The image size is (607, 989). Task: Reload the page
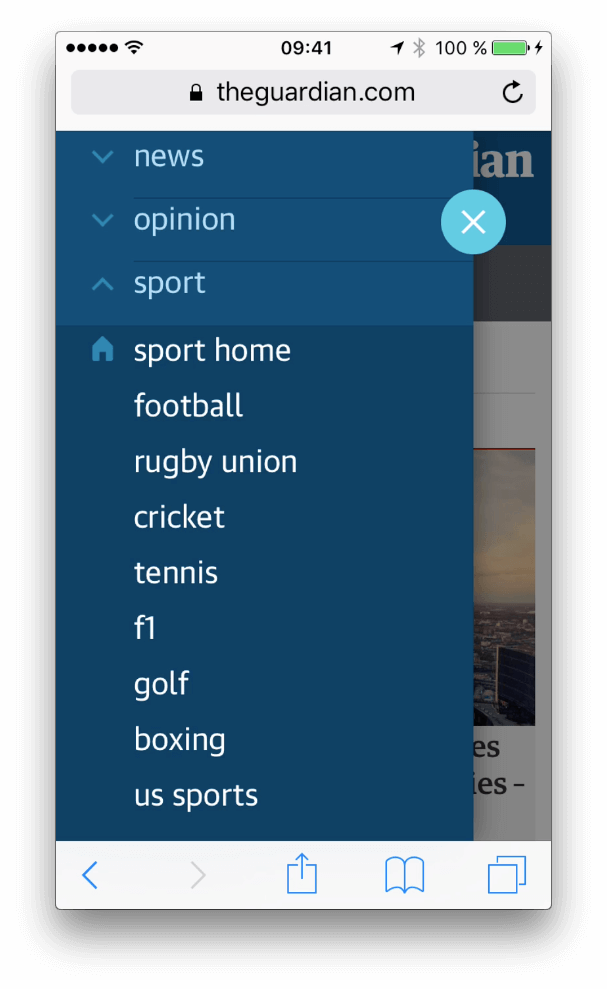coord(512,93)
